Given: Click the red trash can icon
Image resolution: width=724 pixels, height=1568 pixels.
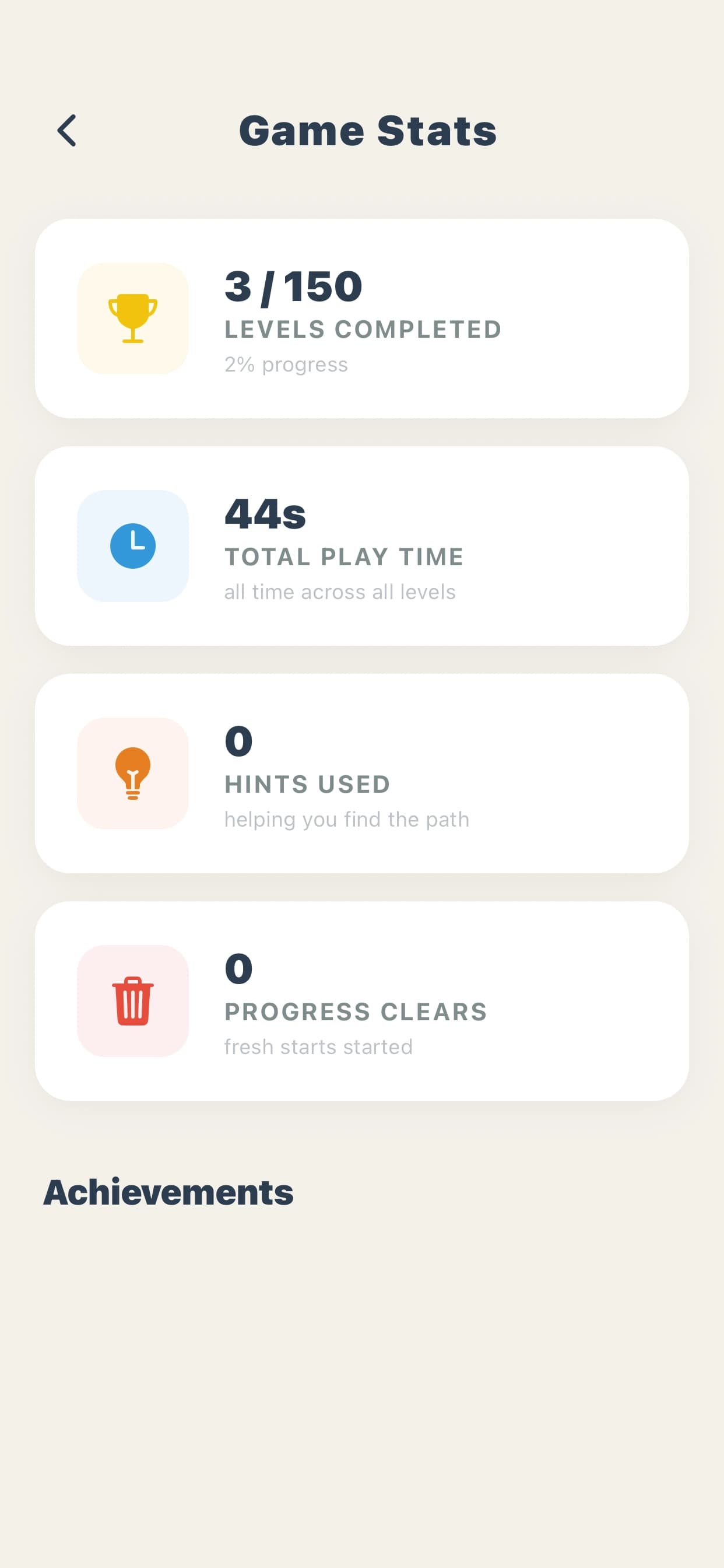Looking at the screenshot, I should point(133,1002).
